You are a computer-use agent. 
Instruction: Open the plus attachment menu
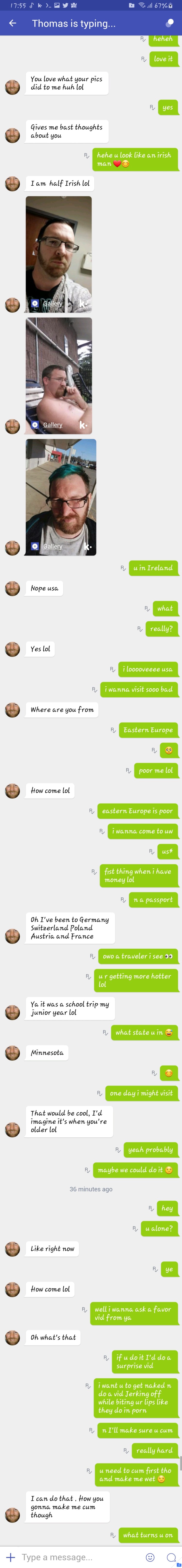(10, 1556)
